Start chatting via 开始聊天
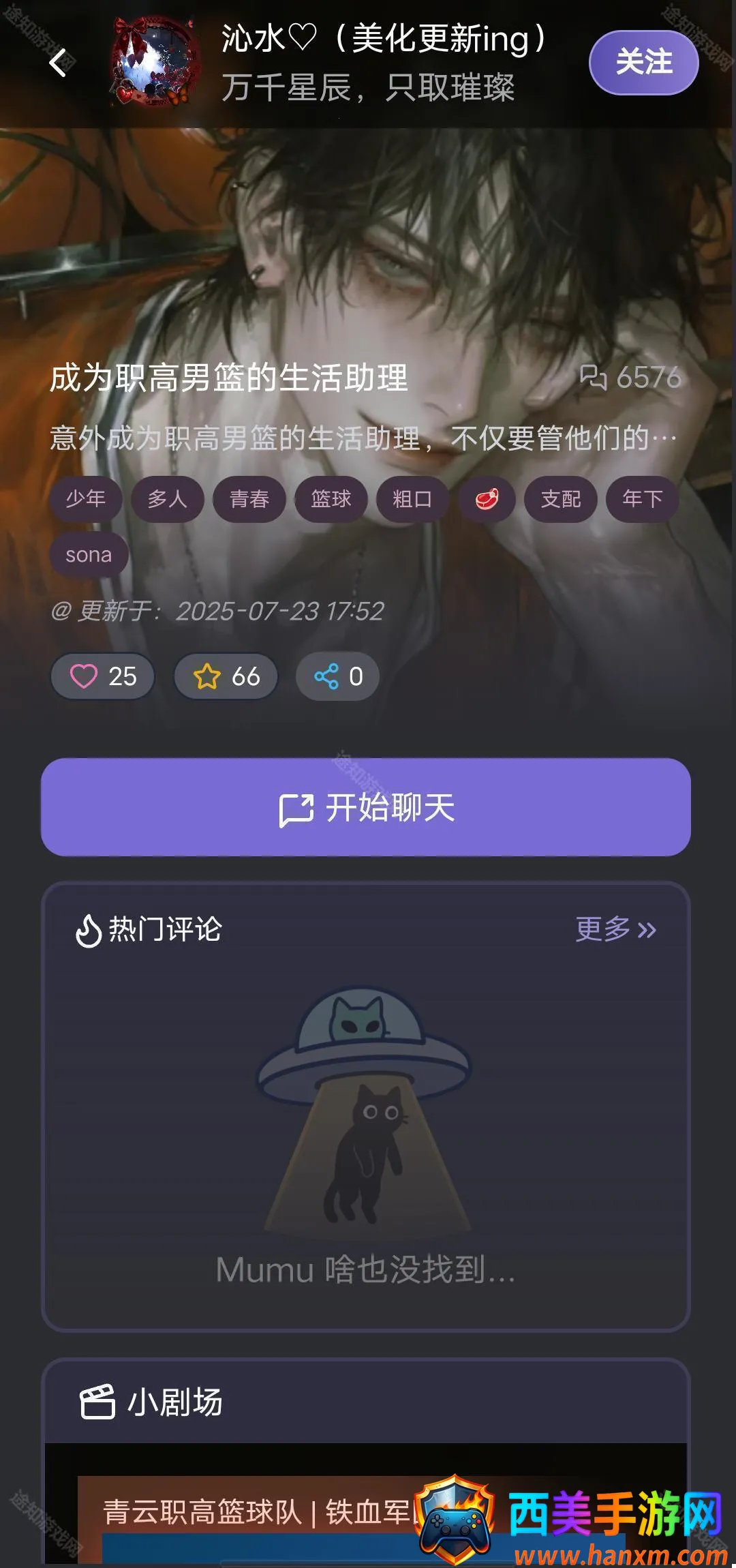 pyautogui.click(x=366, y=807)
